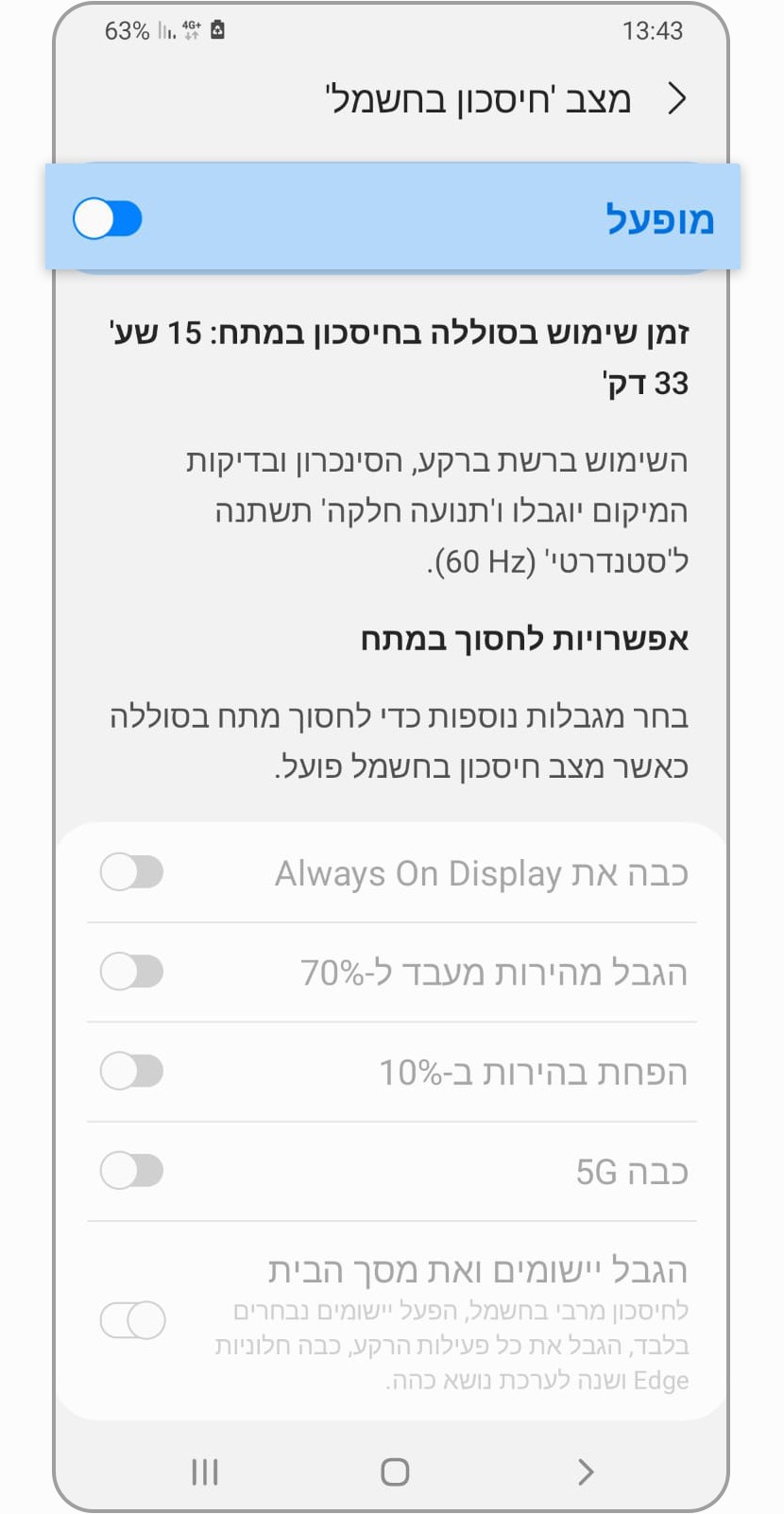The height and width of the screenshot is (1514, 784).
Task: Go back from the power saving mode screen
Action: coord(676,98)
